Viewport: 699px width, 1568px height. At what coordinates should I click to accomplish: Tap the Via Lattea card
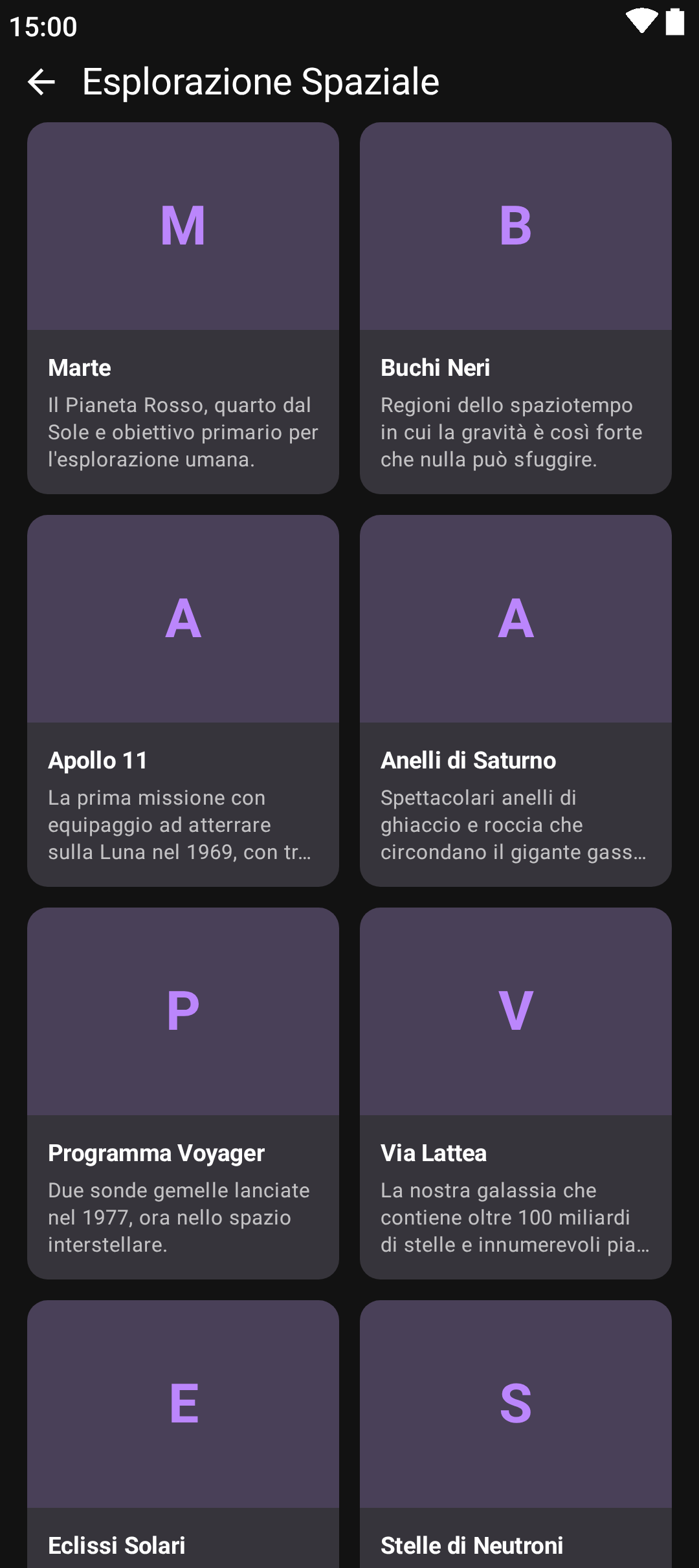point(515,1093)
